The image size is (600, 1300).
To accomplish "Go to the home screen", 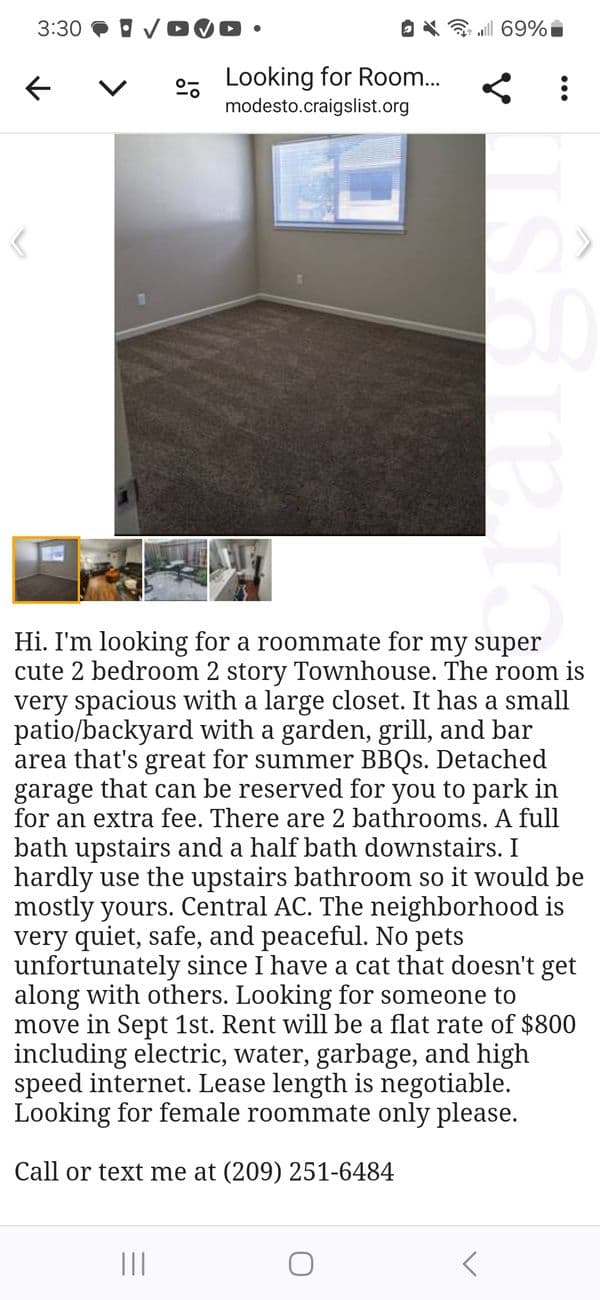I will pyautogui.click(x=300, y=1264).
